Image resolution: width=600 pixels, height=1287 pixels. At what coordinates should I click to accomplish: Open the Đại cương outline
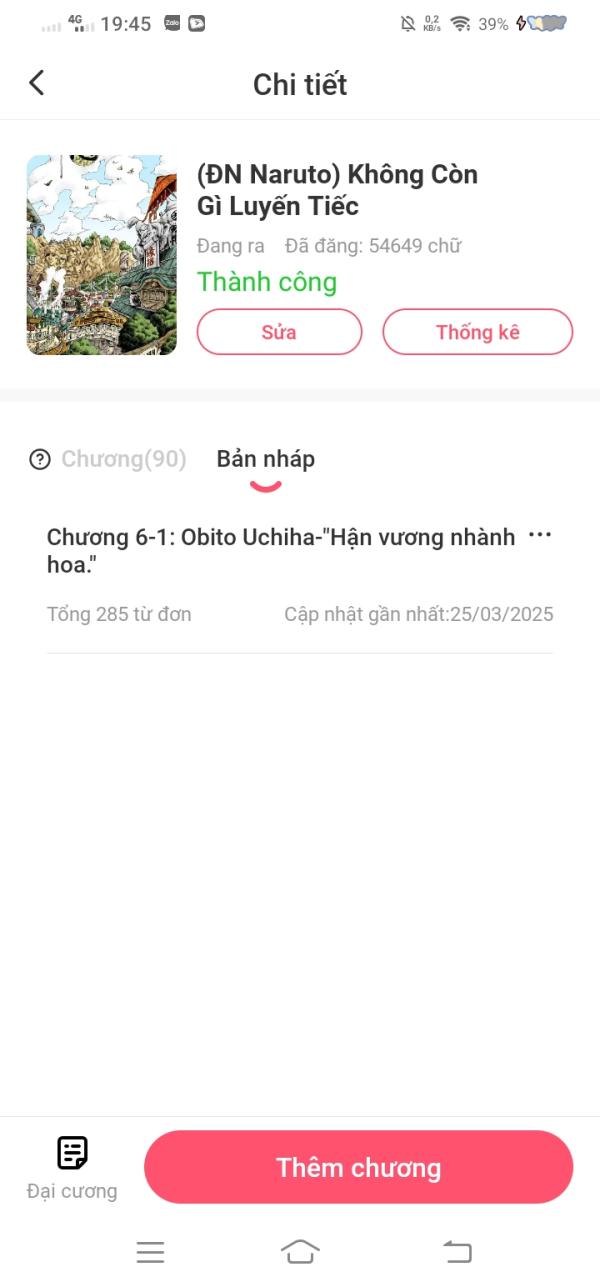point(72,1167)
